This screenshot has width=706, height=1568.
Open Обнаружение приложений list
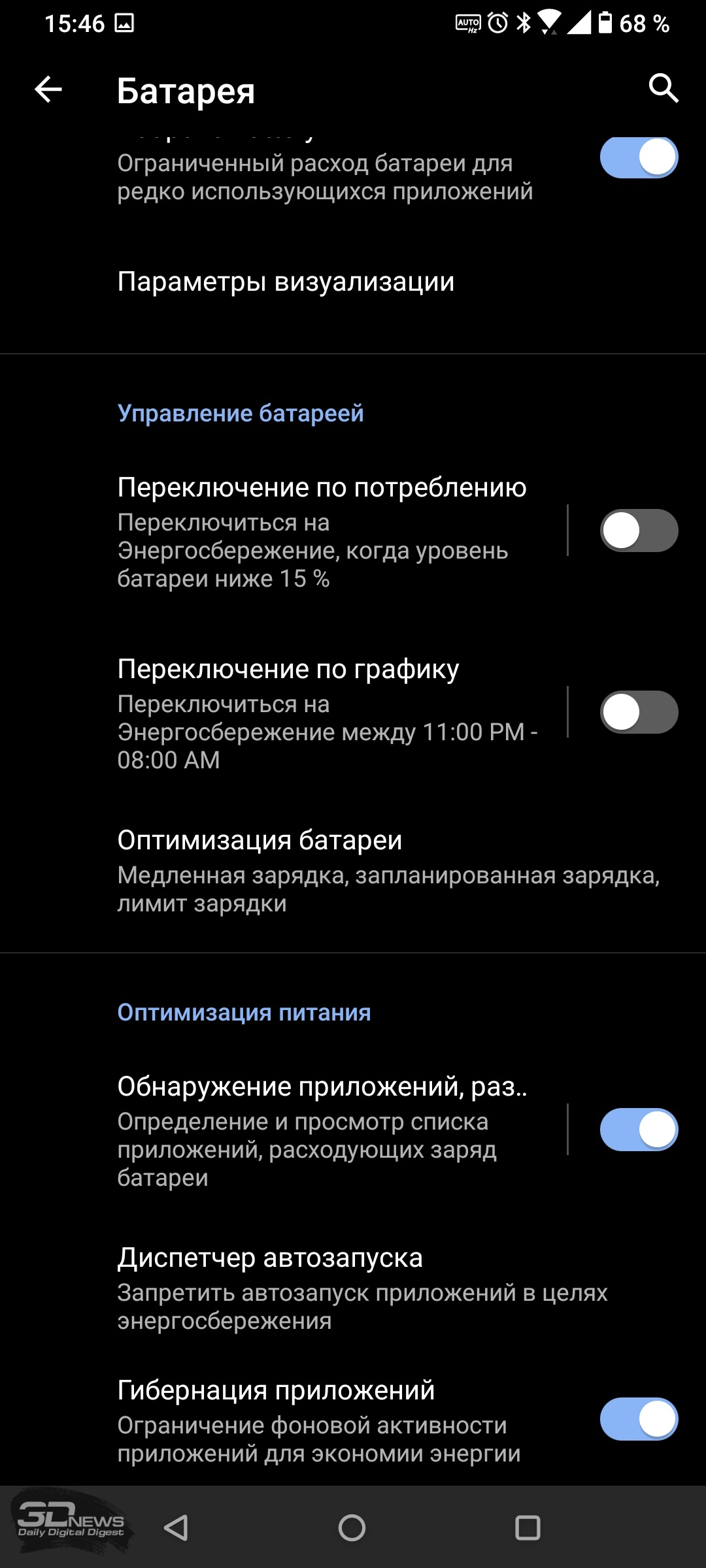point(284,1130)
